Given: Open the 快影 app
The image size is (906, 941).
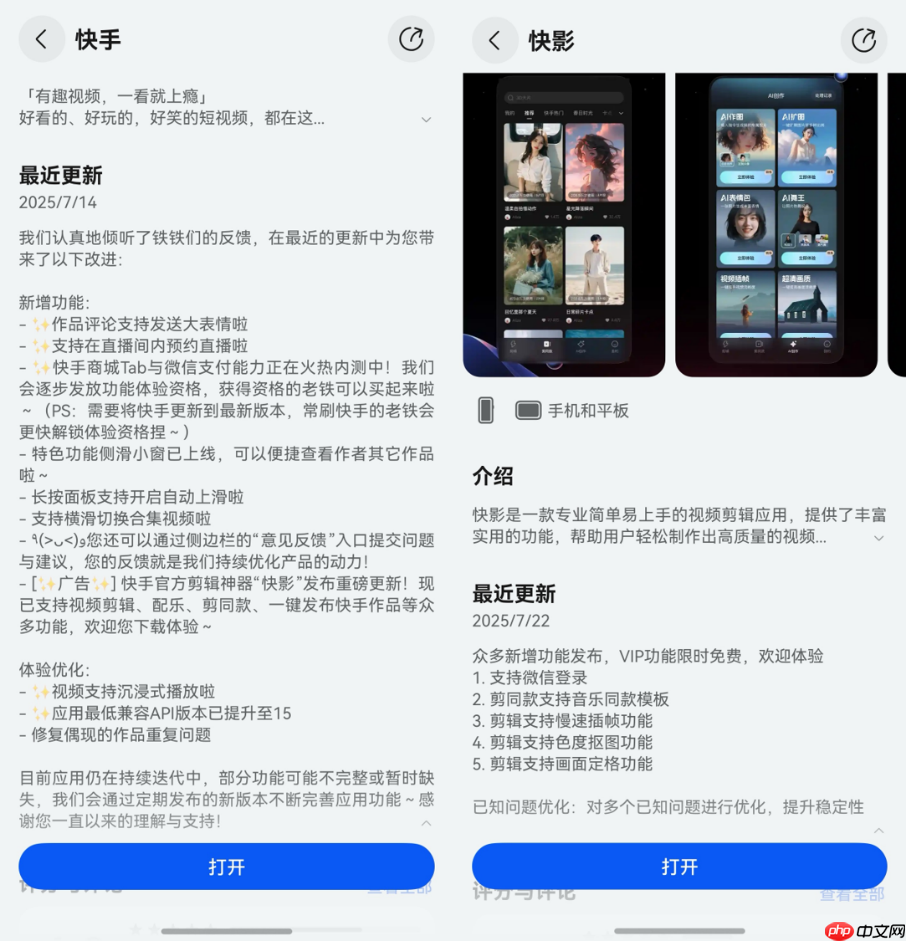Looking at the screenshot, I should coord(679,867).
